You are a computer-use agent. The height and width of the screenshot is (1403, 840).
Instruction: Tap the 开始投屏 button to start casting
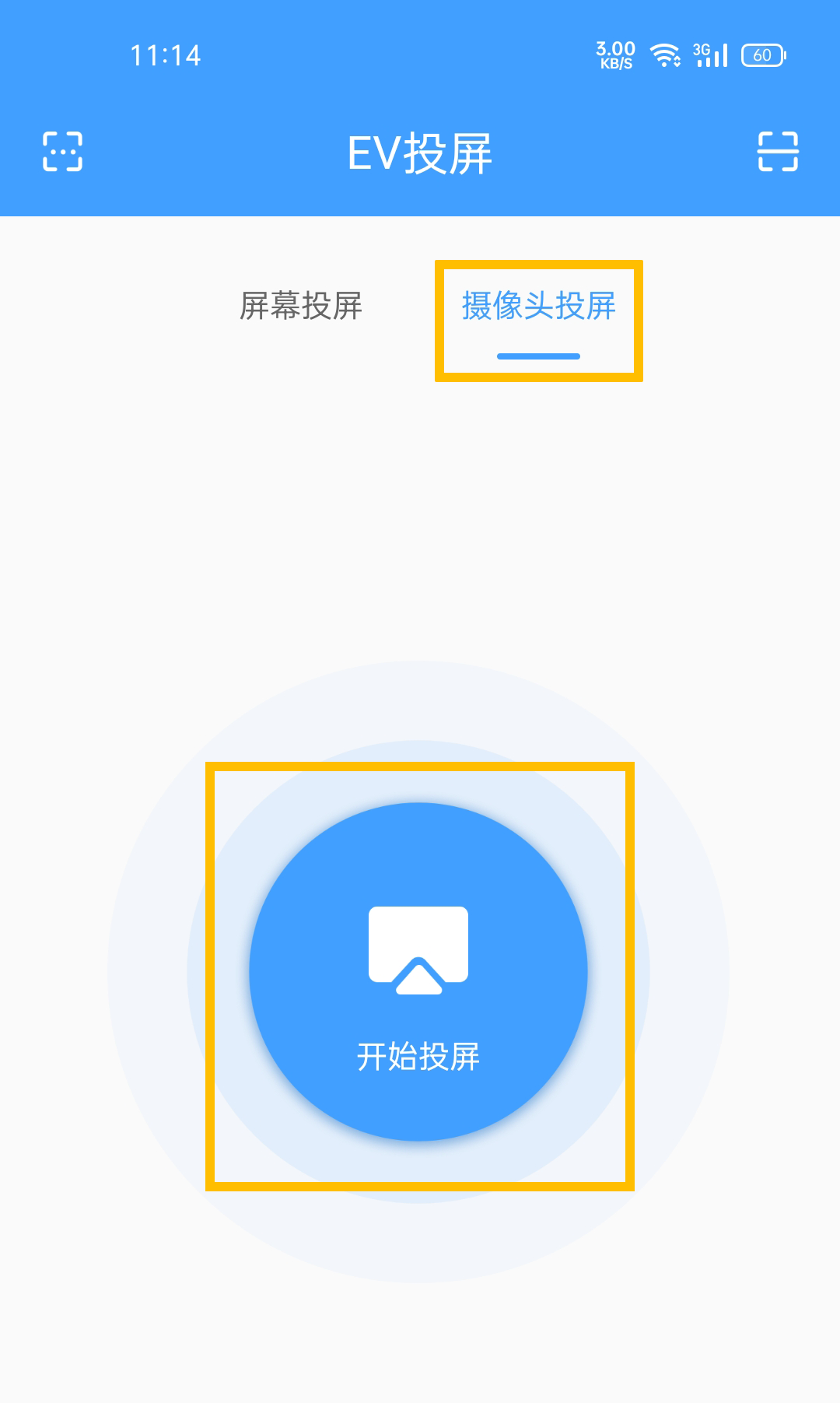[x=418, y=973]
